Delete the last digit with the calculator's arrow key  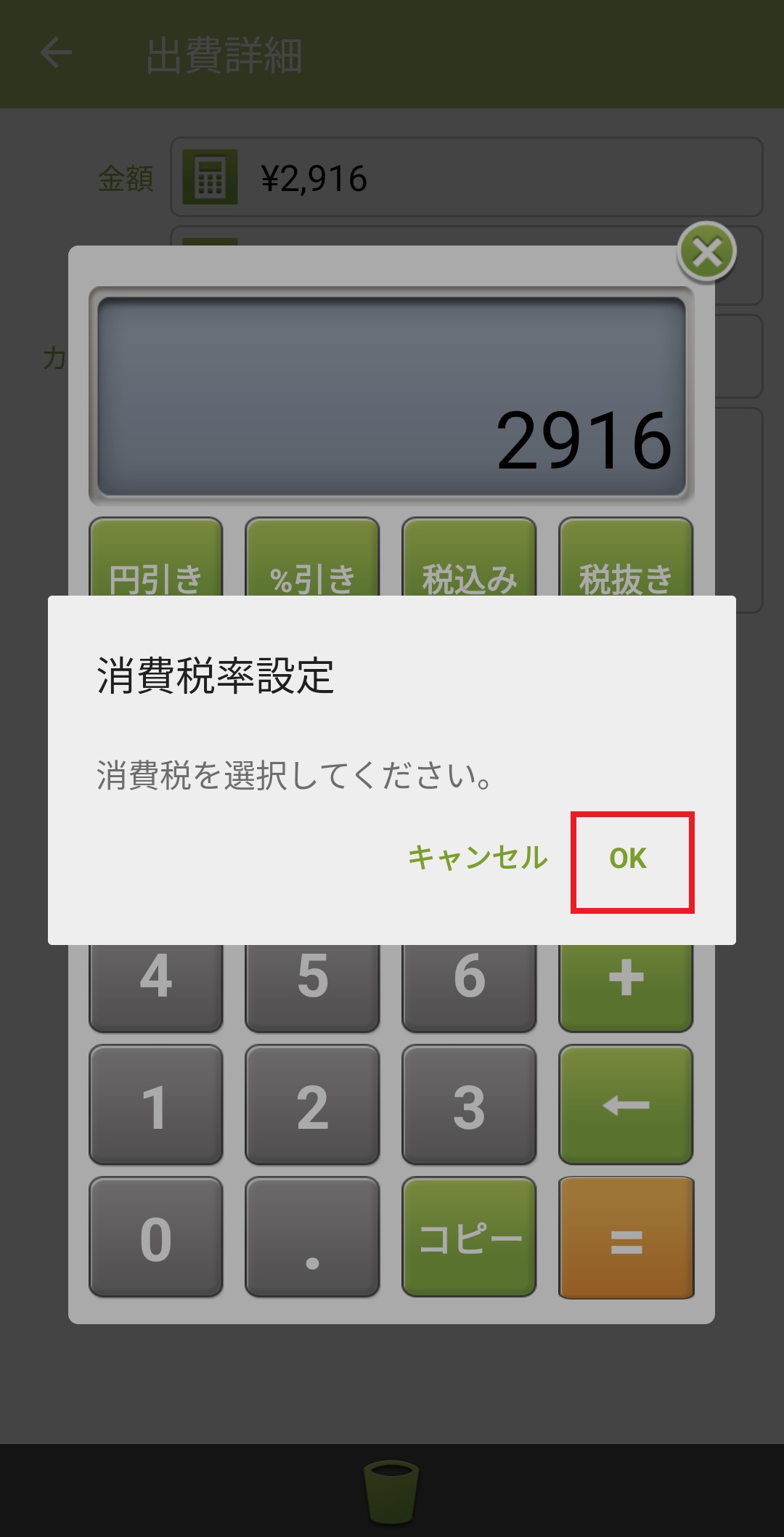(x=626, y=1105)
